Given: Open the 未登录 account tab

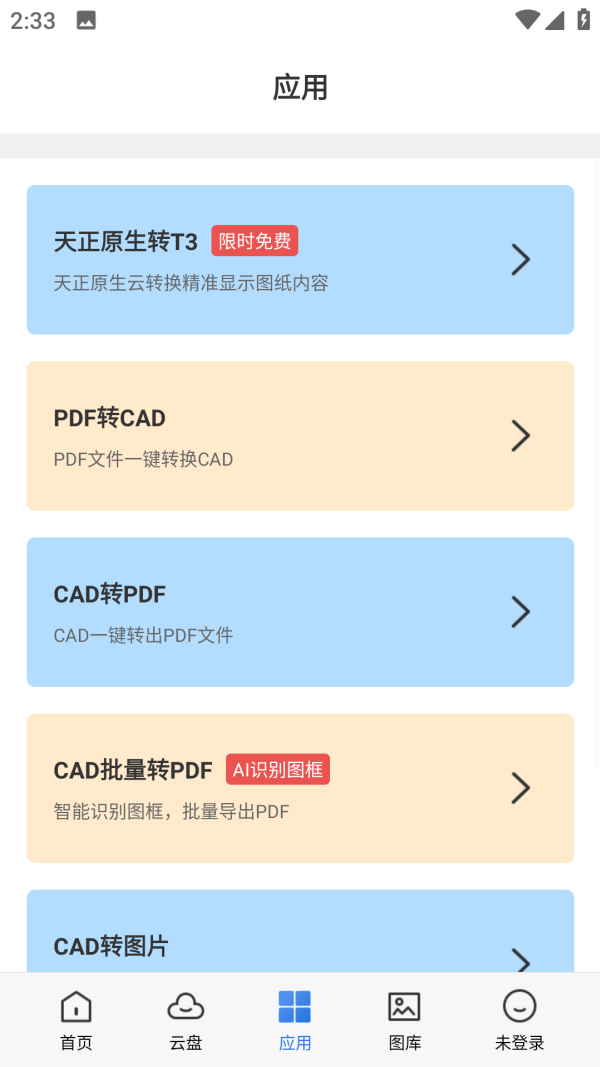Looking at the screenshot, I should click(x=519, y=1020).
